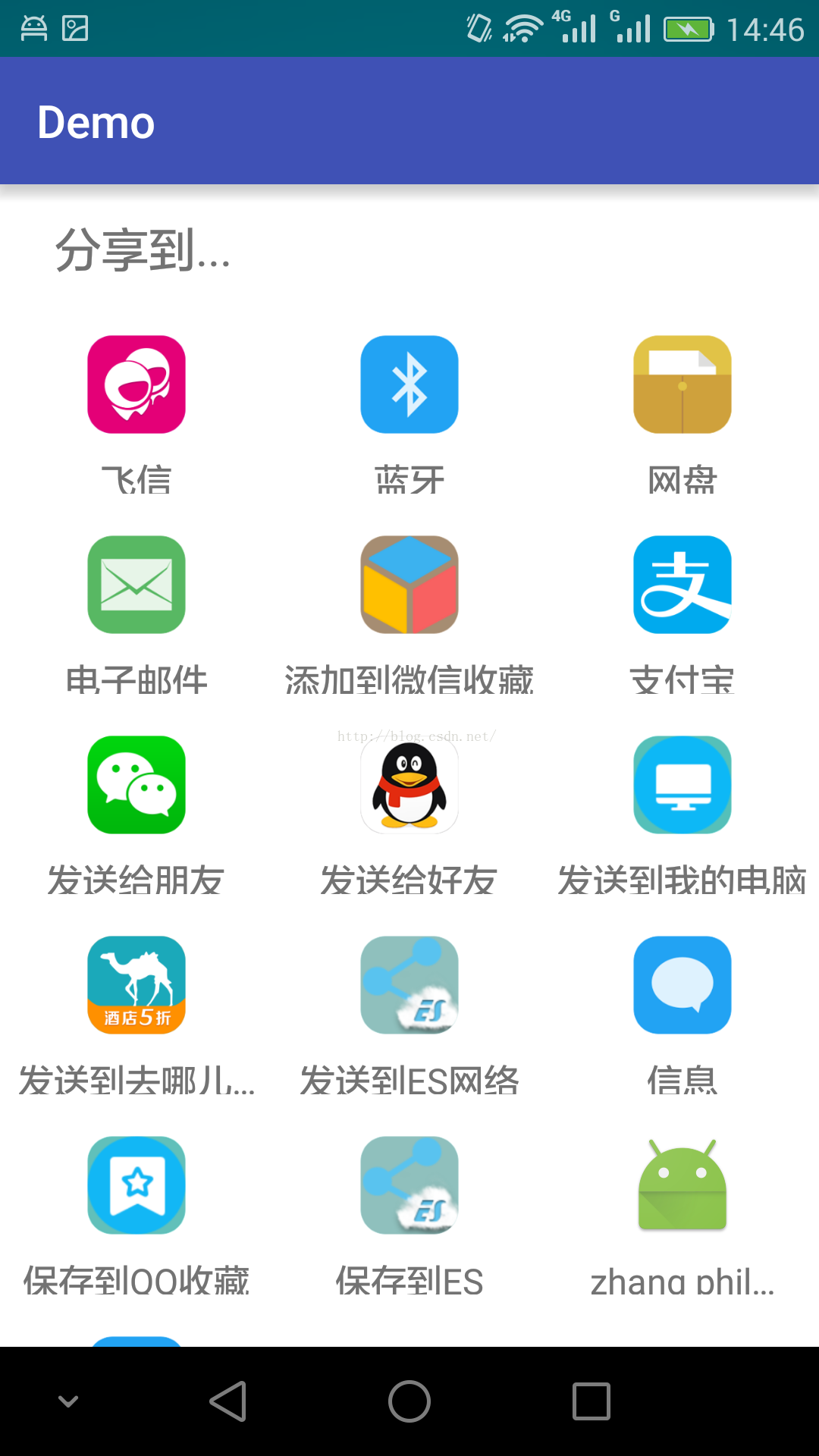Return to the home screen
Screen dimensions: 819x1456
(x=409, y=1401)
